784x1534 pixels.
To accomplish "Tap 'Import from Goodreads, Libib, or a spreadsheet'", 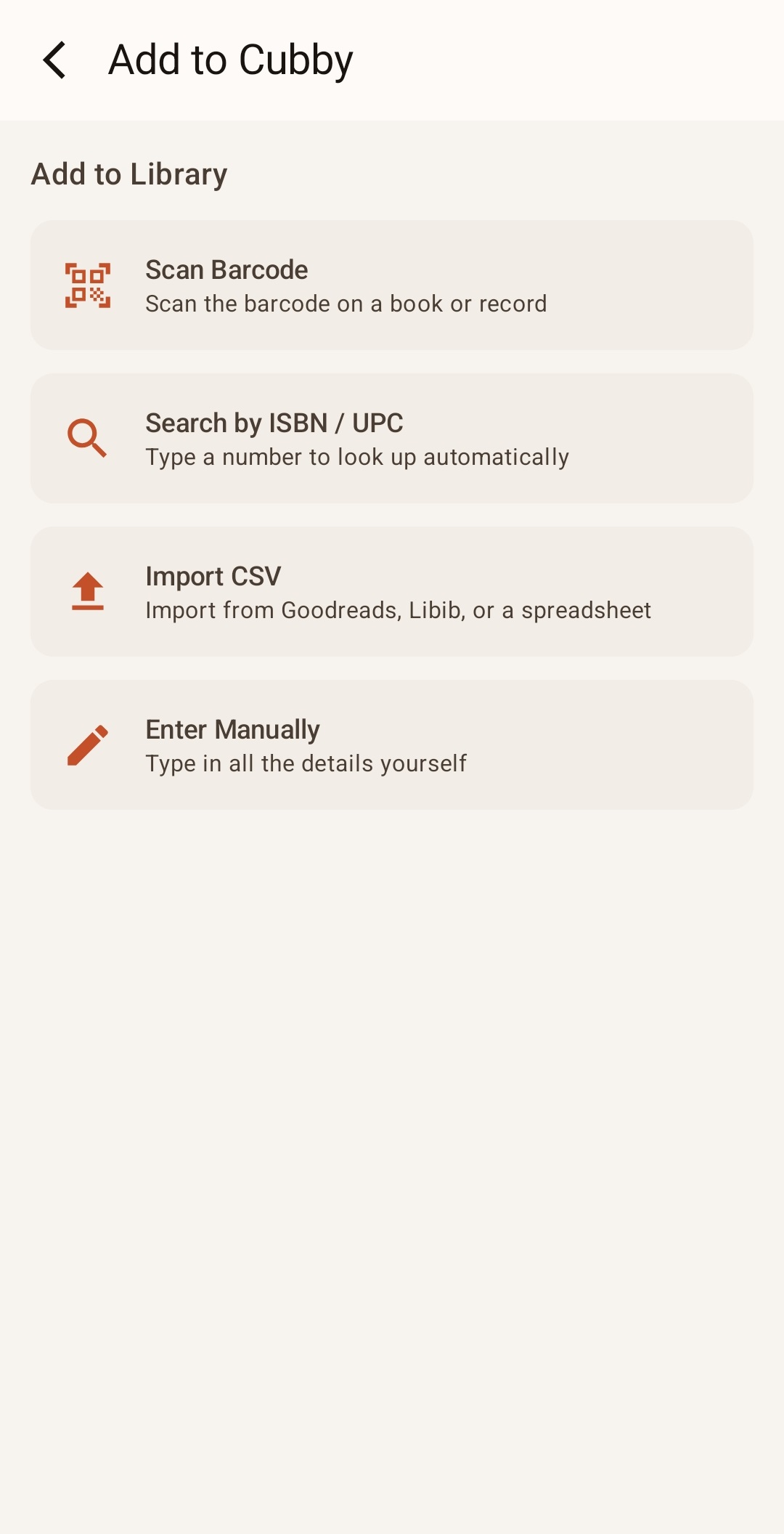I will point(399,610).
